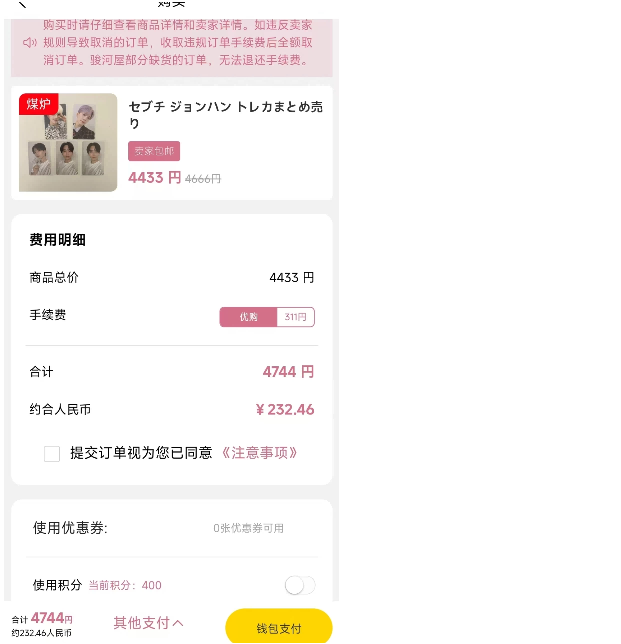Check the 提交订单视为您已同意 checkbox
Screen dimensions: 621x644
click(52, 454)
